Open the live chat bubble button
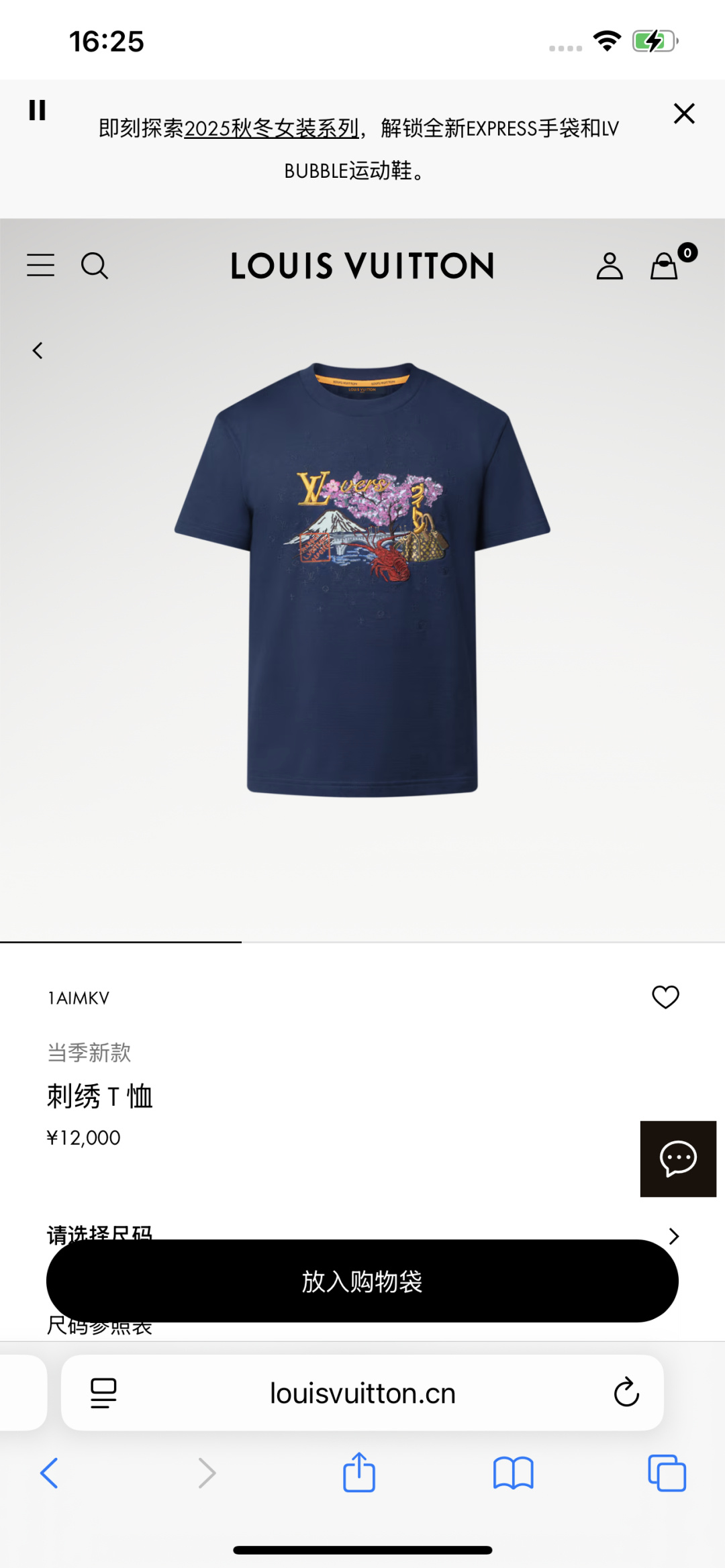The height and width of the screenshot is (1568, 725). tap(678, 1159)
